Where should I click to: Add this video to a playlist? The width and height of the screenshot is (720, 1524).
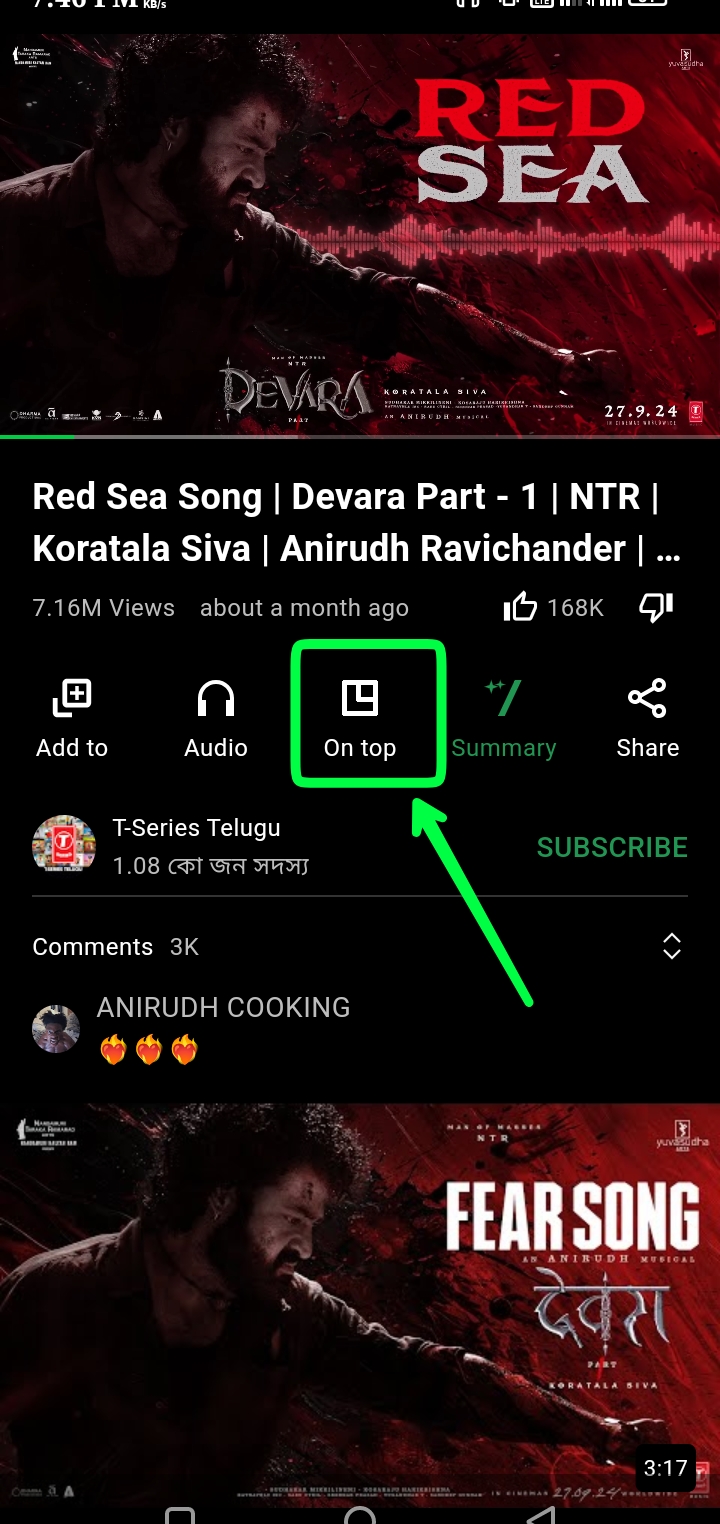[x=72, y=717]
